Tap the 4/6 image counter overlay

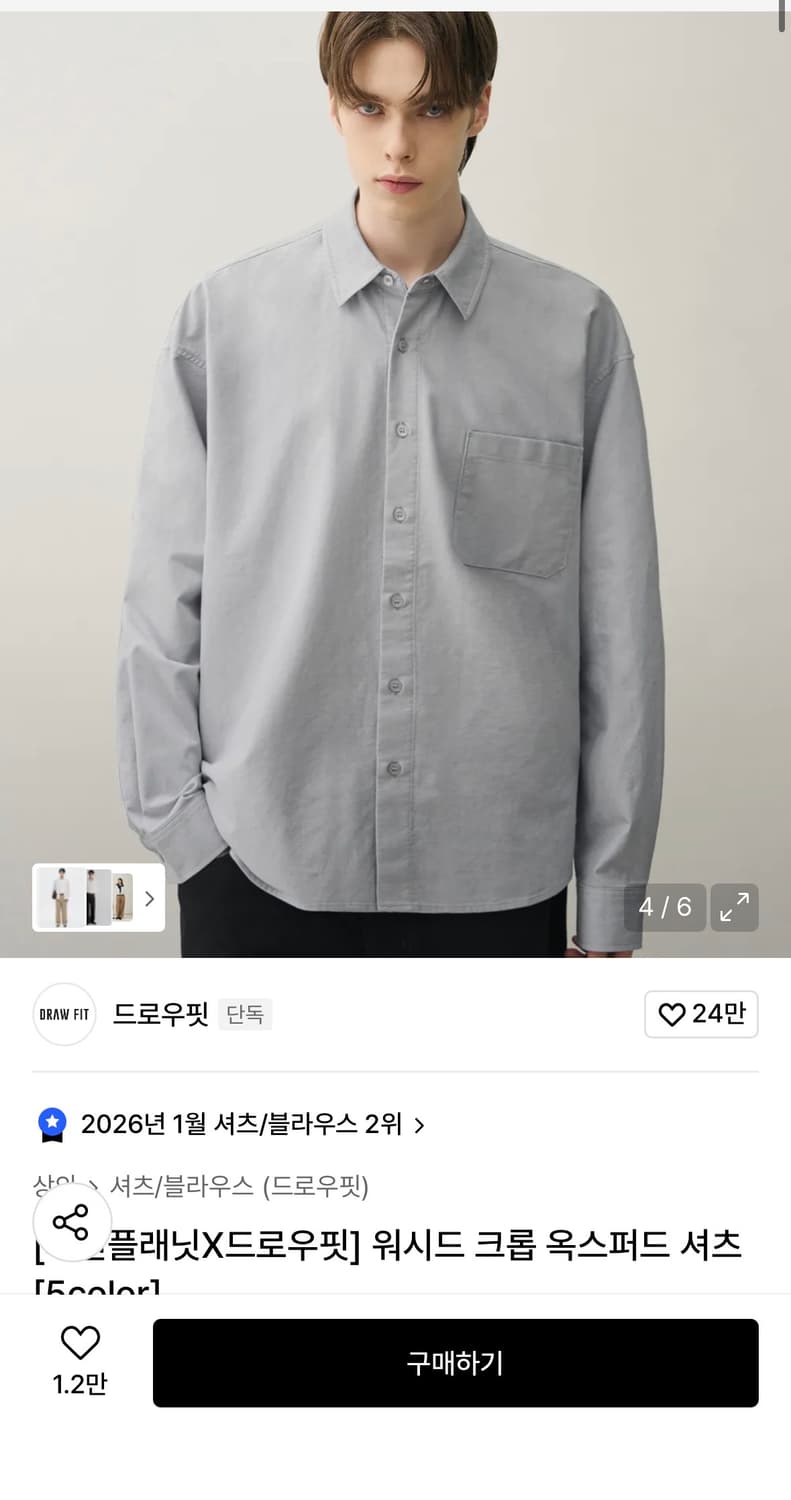click(664, 907)
